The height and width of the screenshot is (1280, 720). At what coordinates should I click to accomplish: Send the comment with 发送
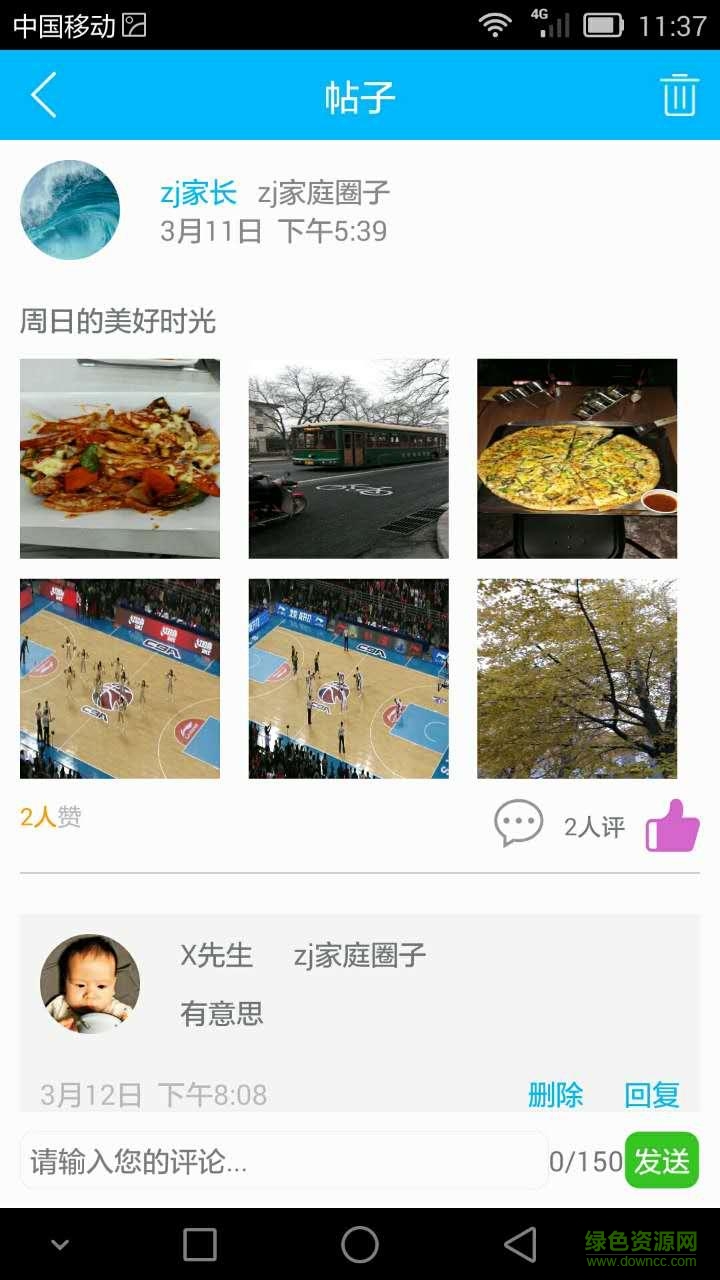661,1161
